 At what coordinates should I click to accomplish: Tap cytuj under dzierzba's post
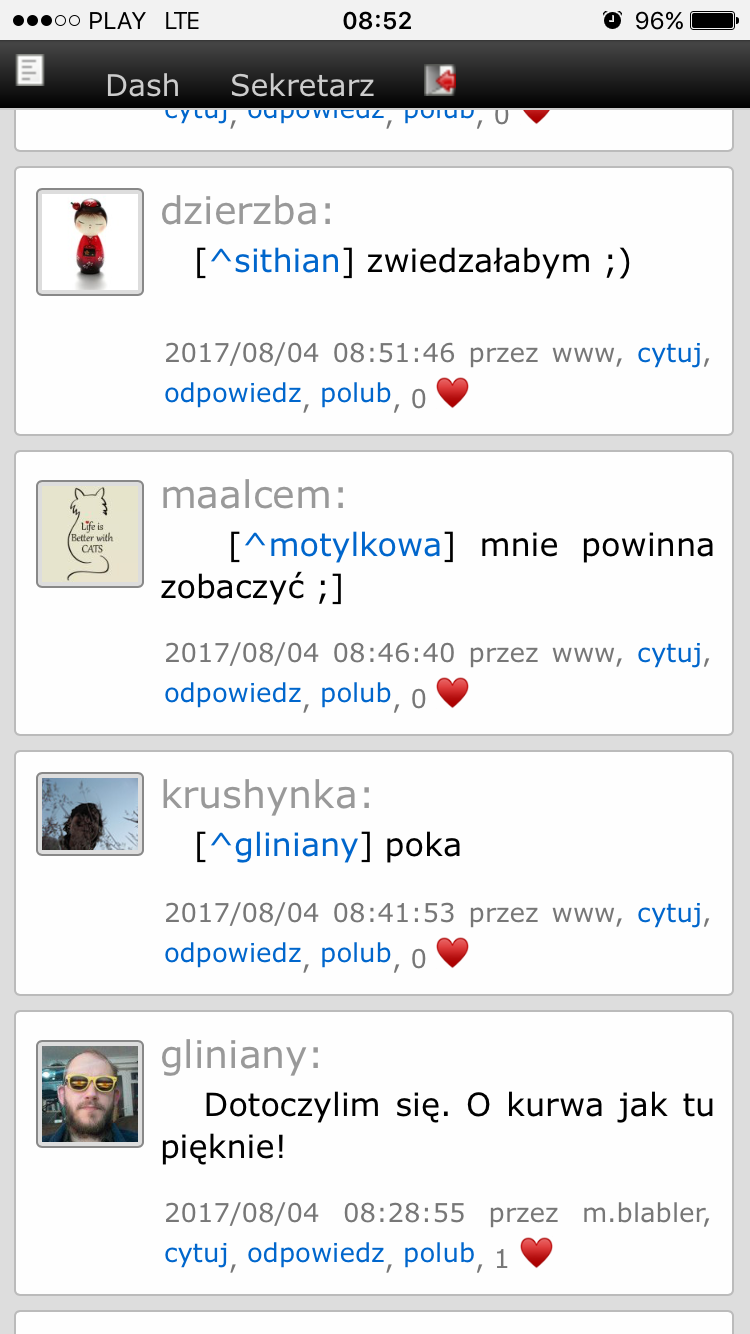pyautogui.click(x=670, y=353)
